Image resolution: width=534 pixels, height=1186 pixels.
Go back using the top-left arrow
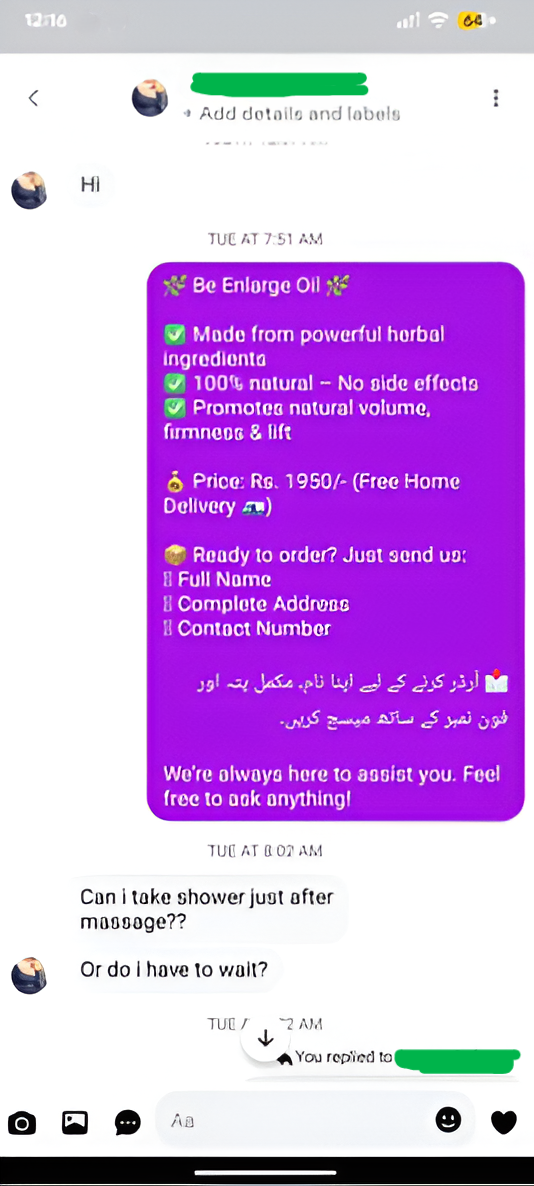(33, 98)
